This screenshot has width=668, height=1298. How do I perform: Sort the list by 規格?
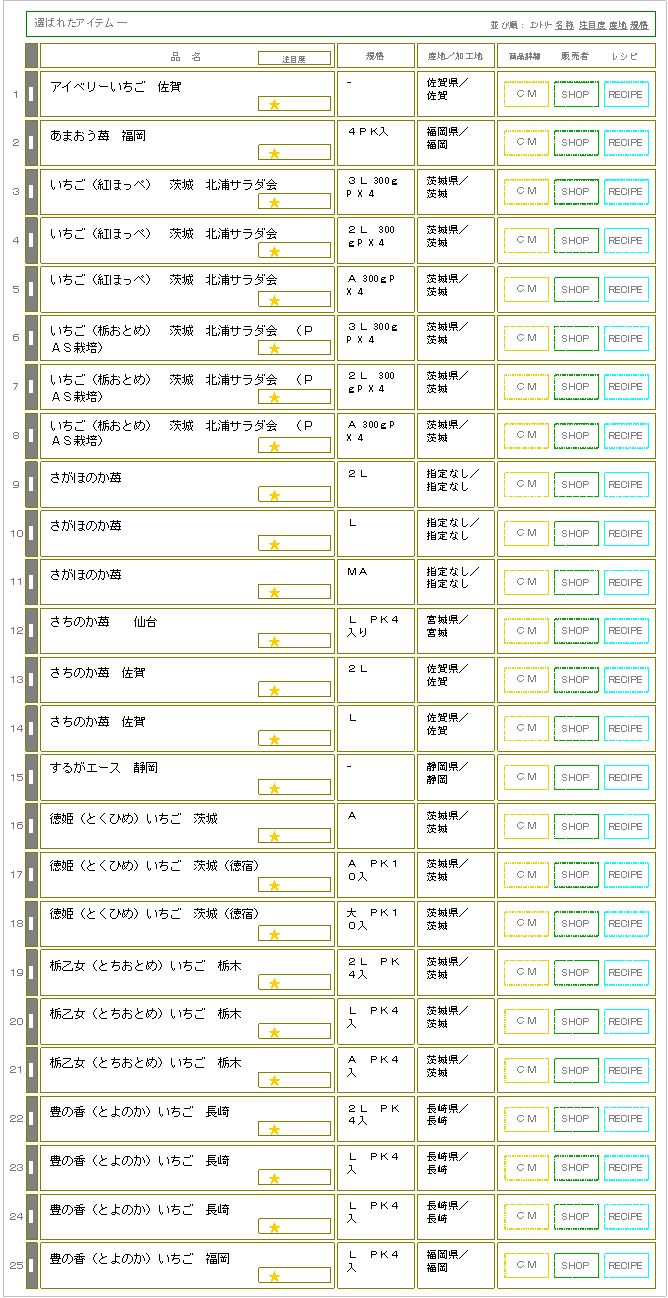(639, 24)
